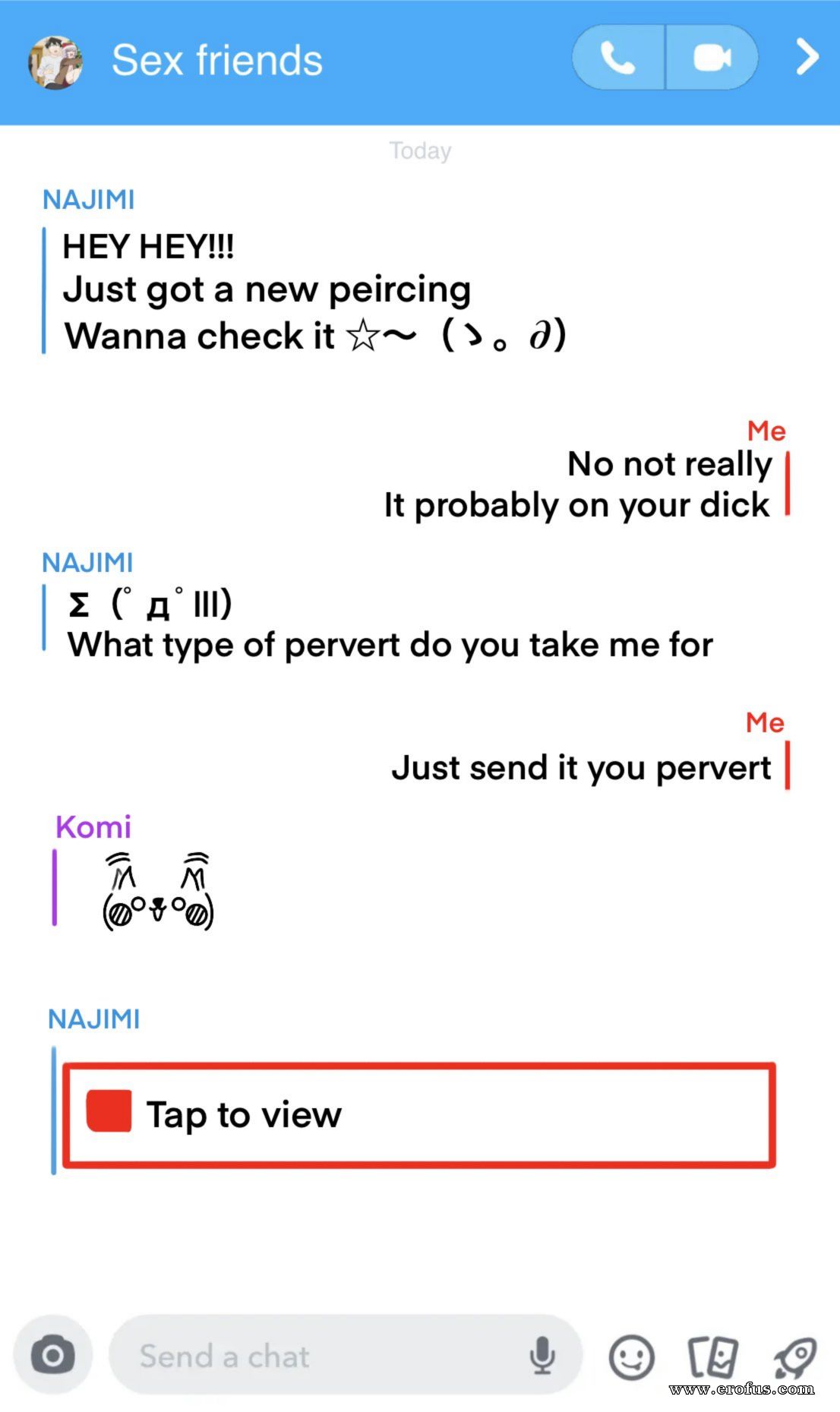Start a voice call with the group
This screenshot has width=840, height=1412.
click(x=618, y=58)
